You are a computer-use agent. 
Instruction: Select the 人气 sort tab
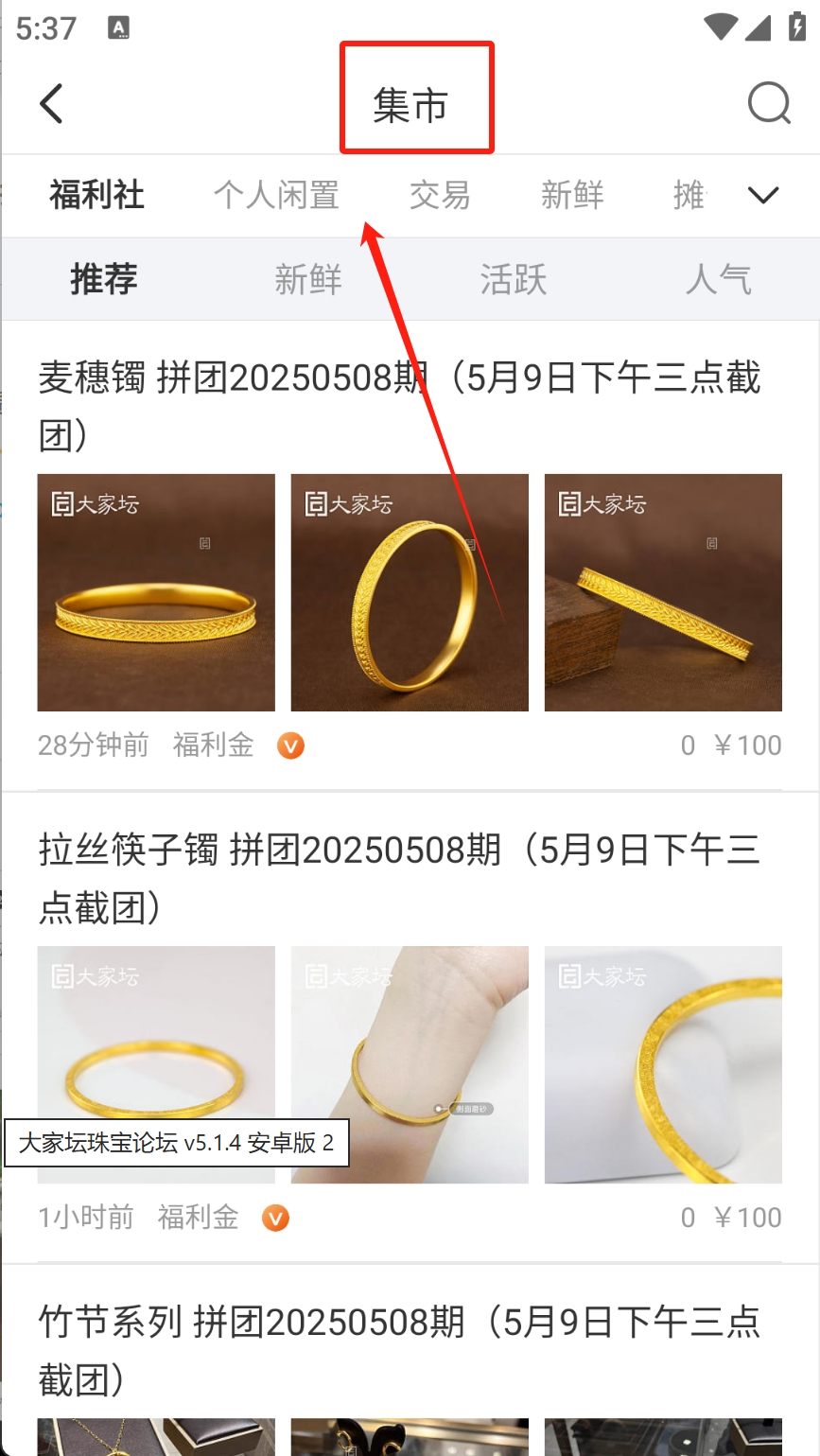point(718,279)
